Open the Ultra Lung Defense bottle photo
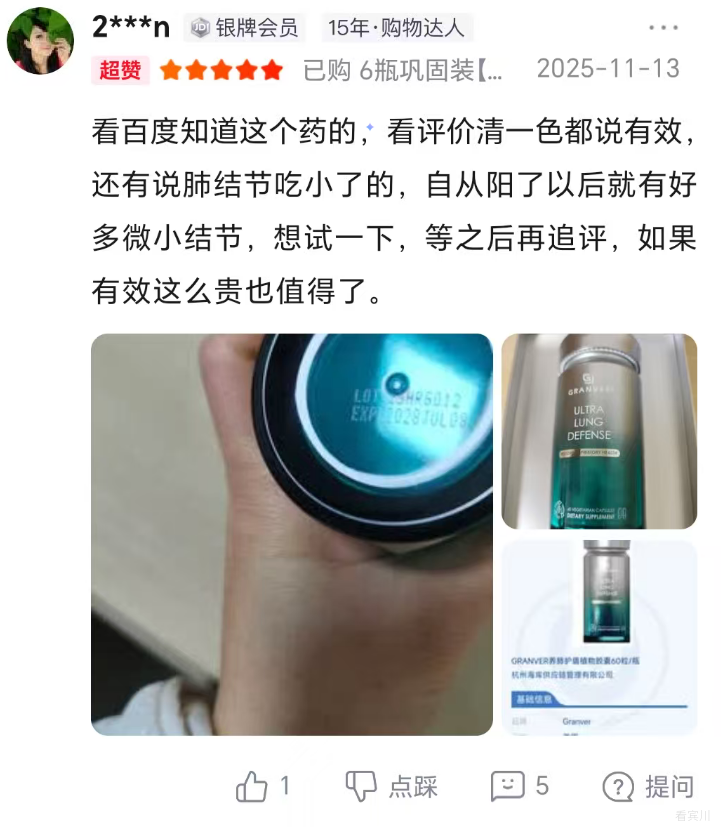This screenshot has width=721, height=833. point(598,431)
